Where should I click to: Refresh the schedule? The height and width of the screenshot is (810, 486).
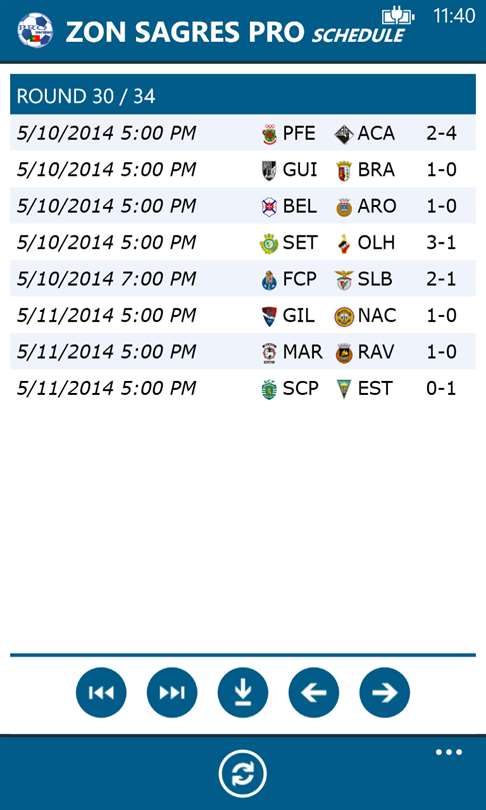pyautogui.click(x=243, y=775)
